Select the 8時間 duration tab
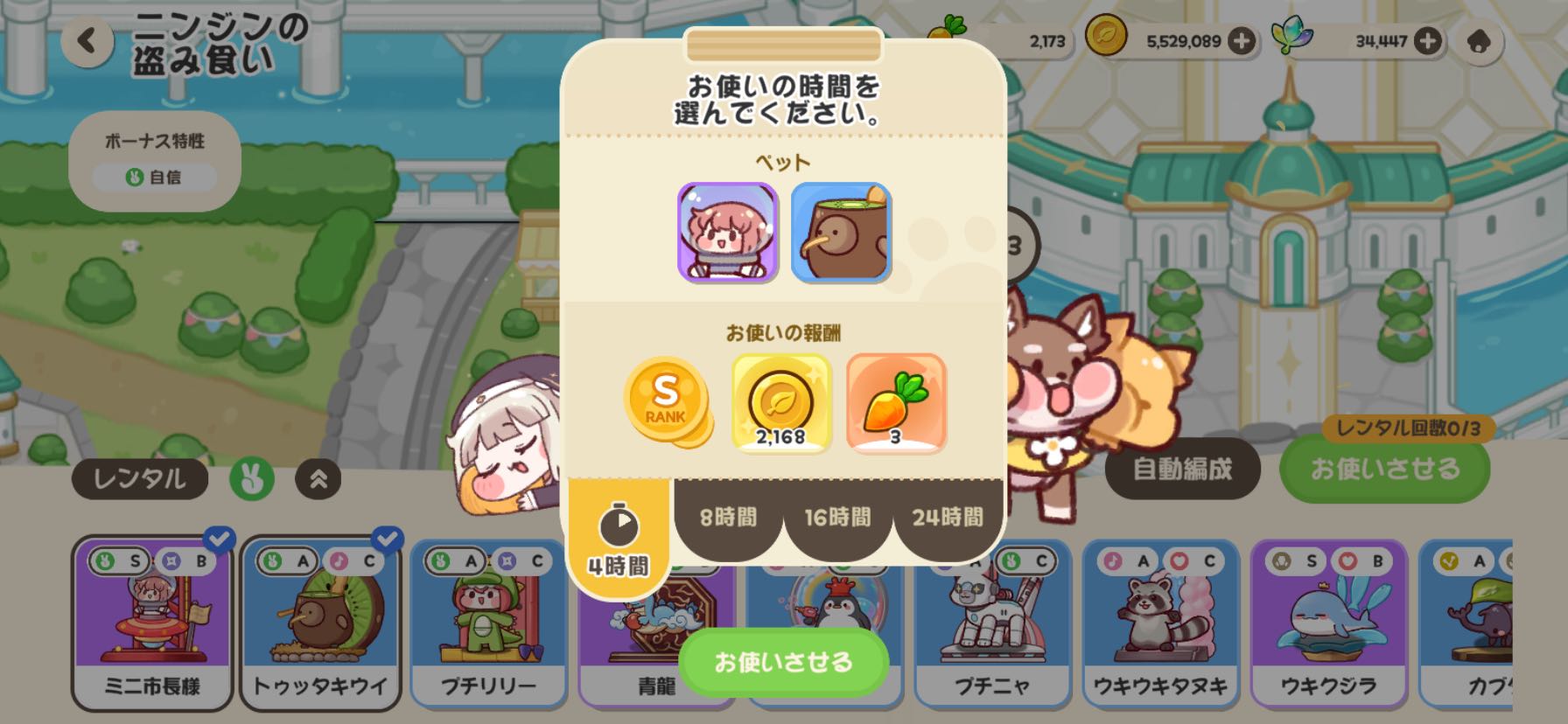The image size is (1568, 724). coord(728,518)
